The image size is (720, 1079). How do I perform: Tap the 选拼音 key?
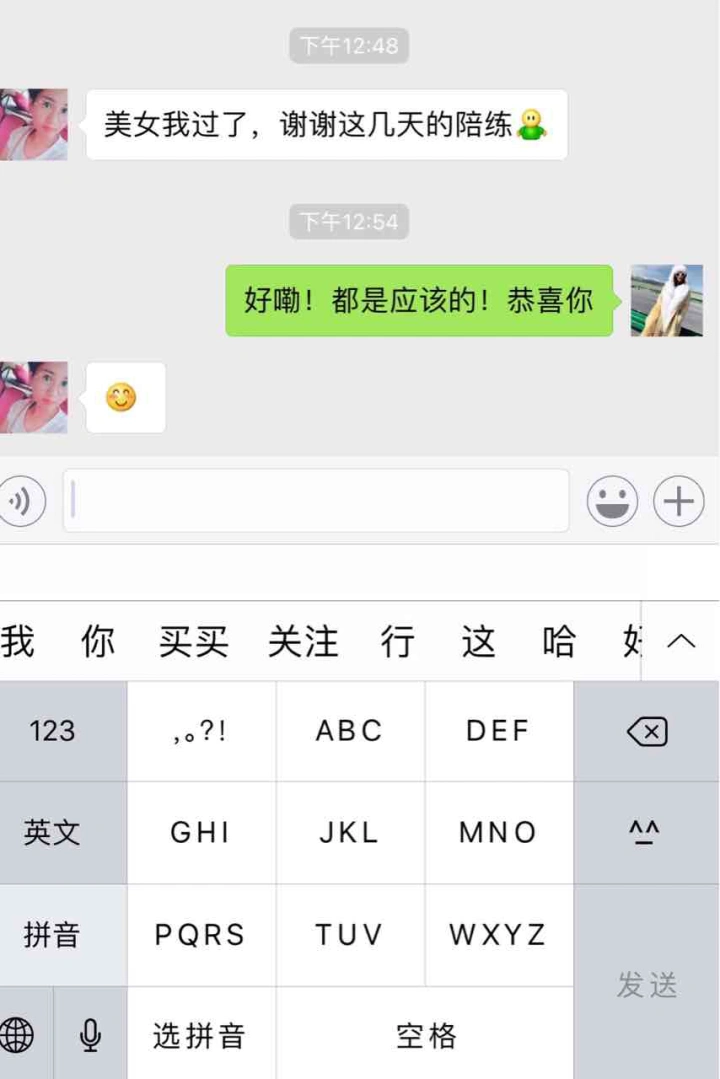(200, 1036)
